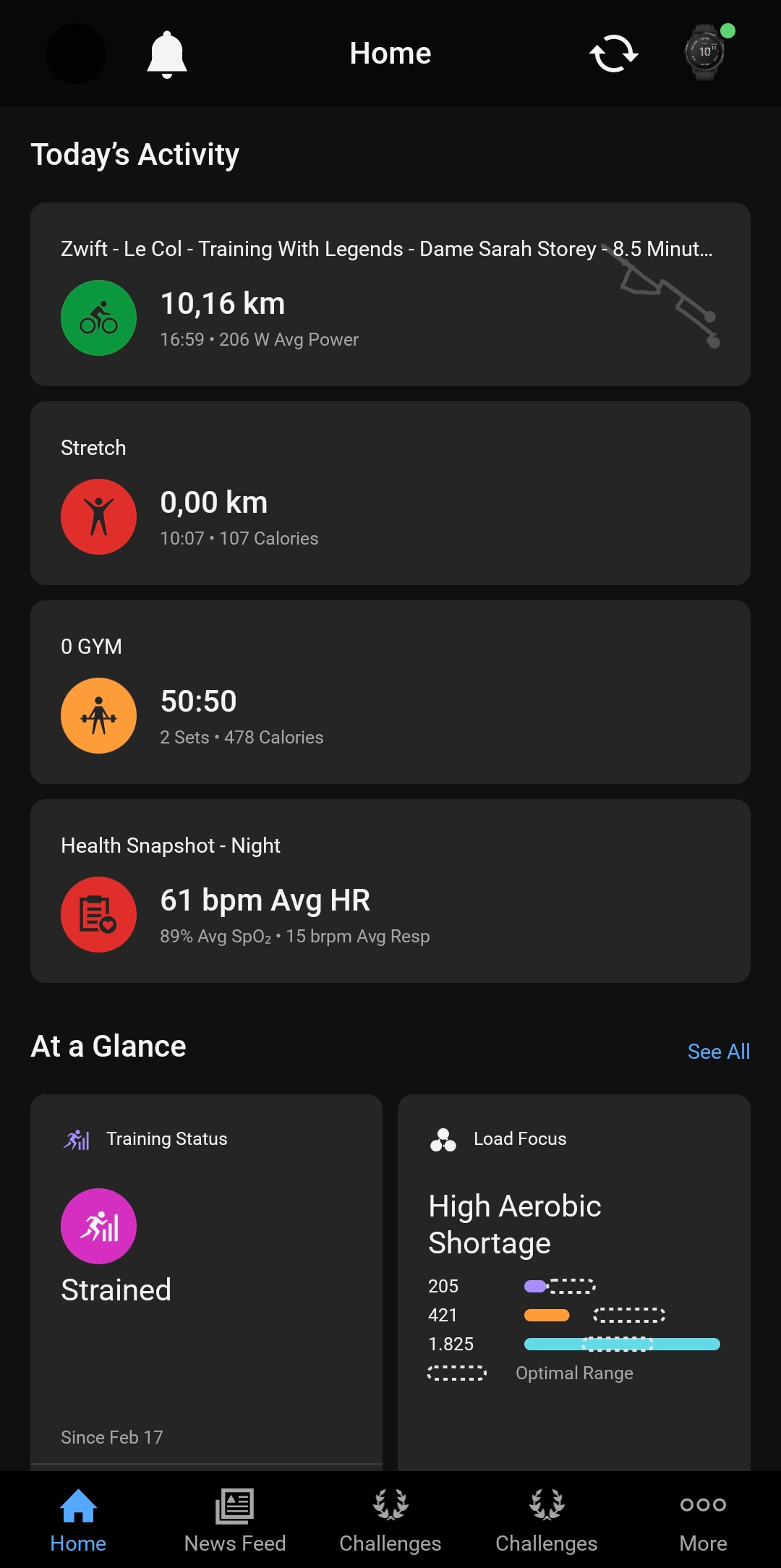The height and width of the screenshot is (1568, 781).
Task: Open the connected watch device icon
Action: pyautogui.click(x=706, y=52)
